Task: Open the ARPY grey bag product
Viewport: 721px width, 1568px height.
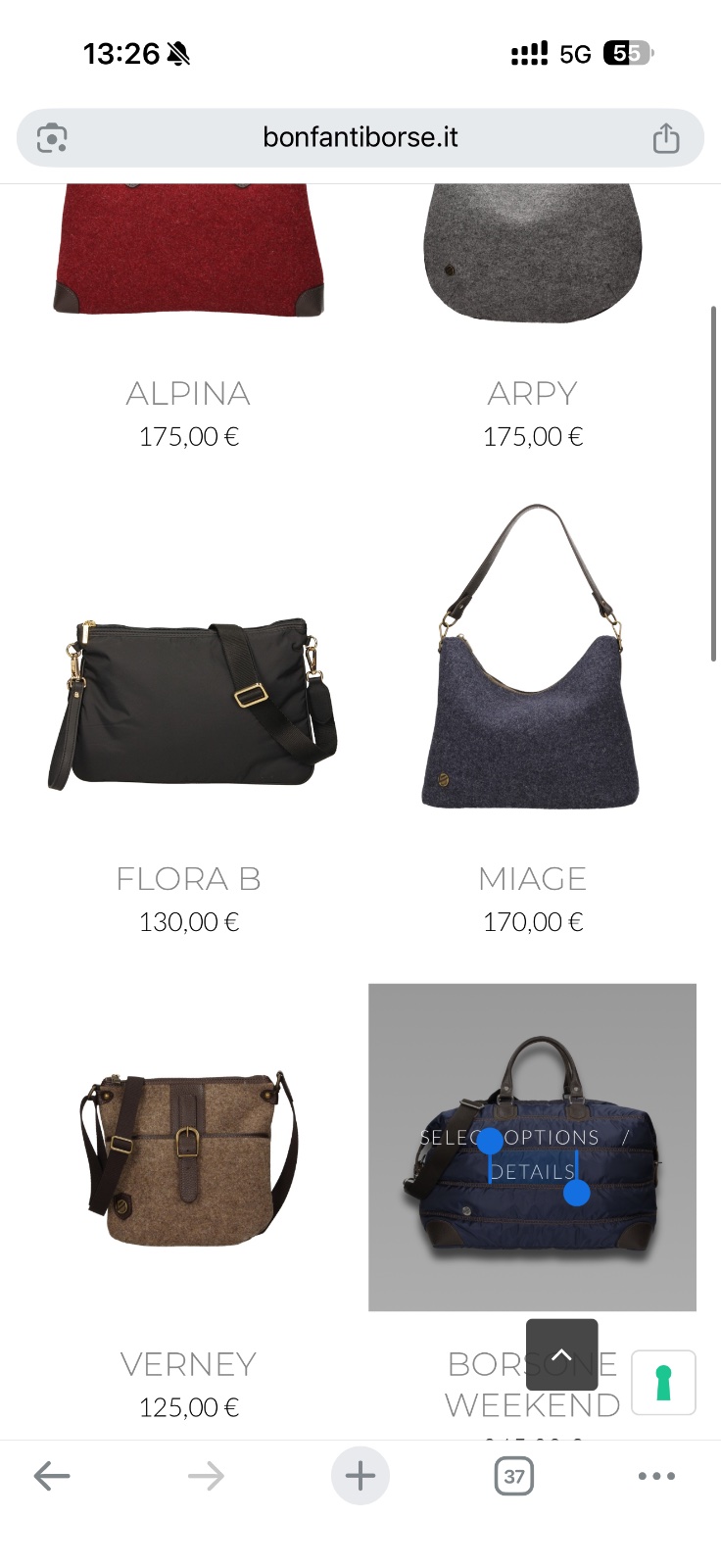Action: click(x=532, y=255)
